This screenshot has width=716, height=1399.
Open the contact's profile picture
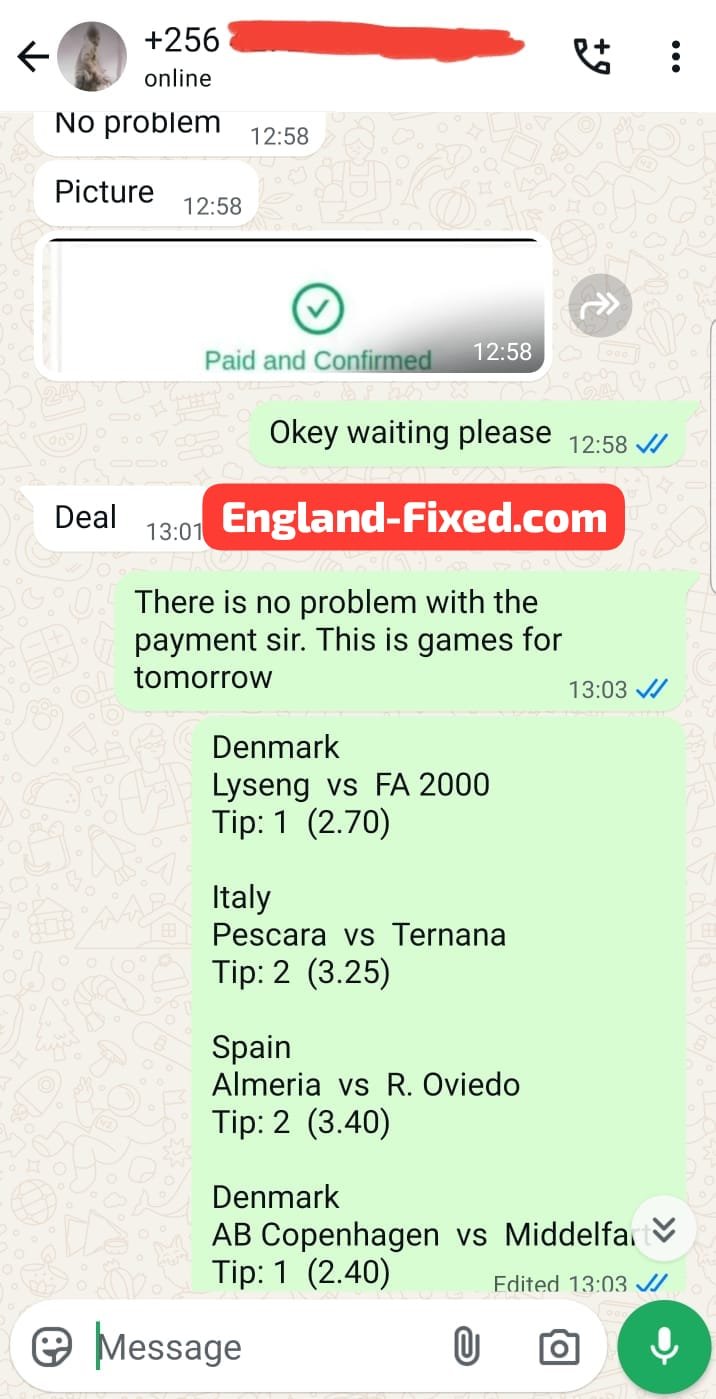point(93,57)
